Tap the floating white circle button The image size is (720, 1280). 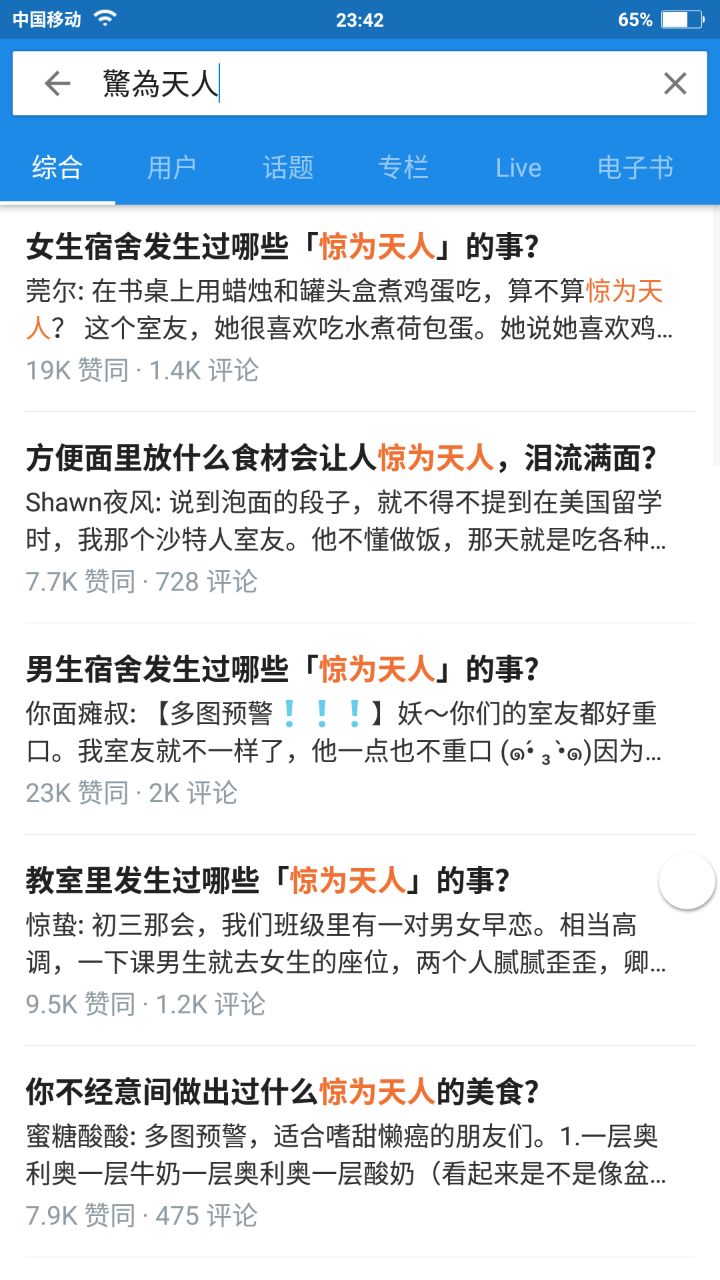687,881
